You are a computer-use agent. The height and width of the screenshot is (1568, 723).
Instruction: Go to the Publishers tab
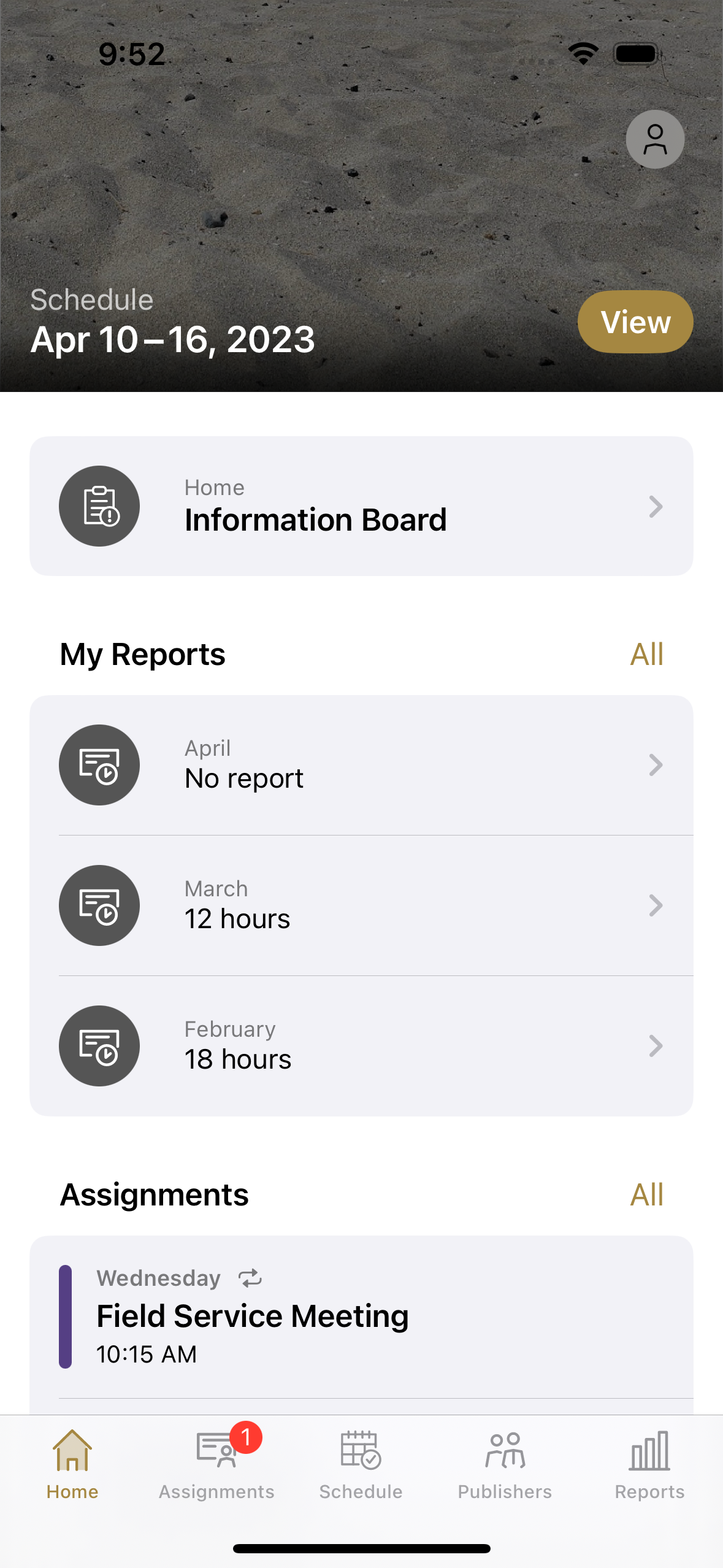[505, 1464]
